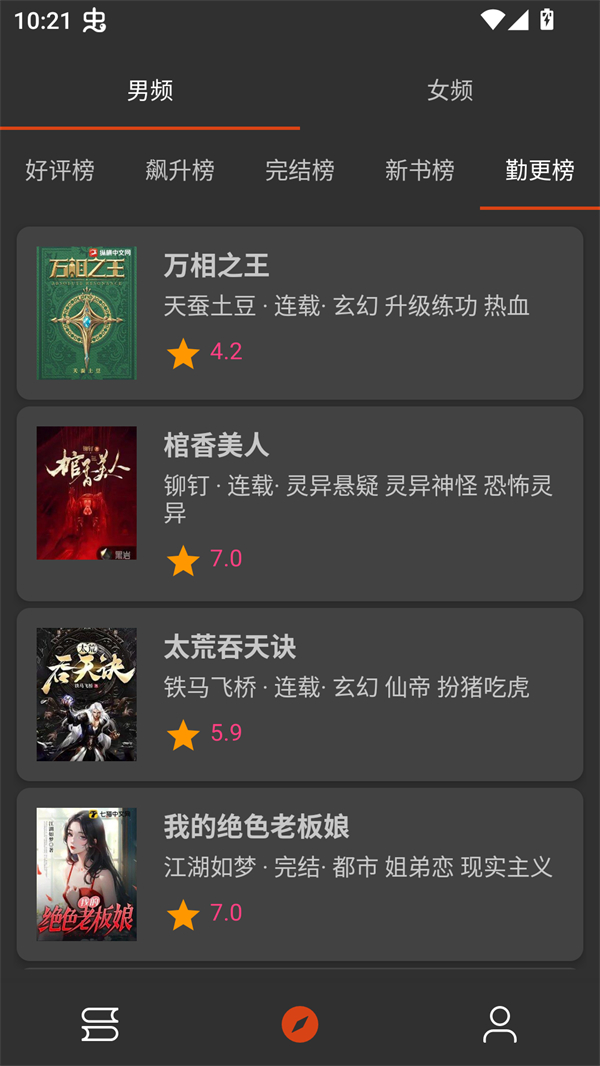Viewport: 600px width, 1066px height.
Task: Go to the bookshelf in bottom navigation
Action: click(100, 1024)
